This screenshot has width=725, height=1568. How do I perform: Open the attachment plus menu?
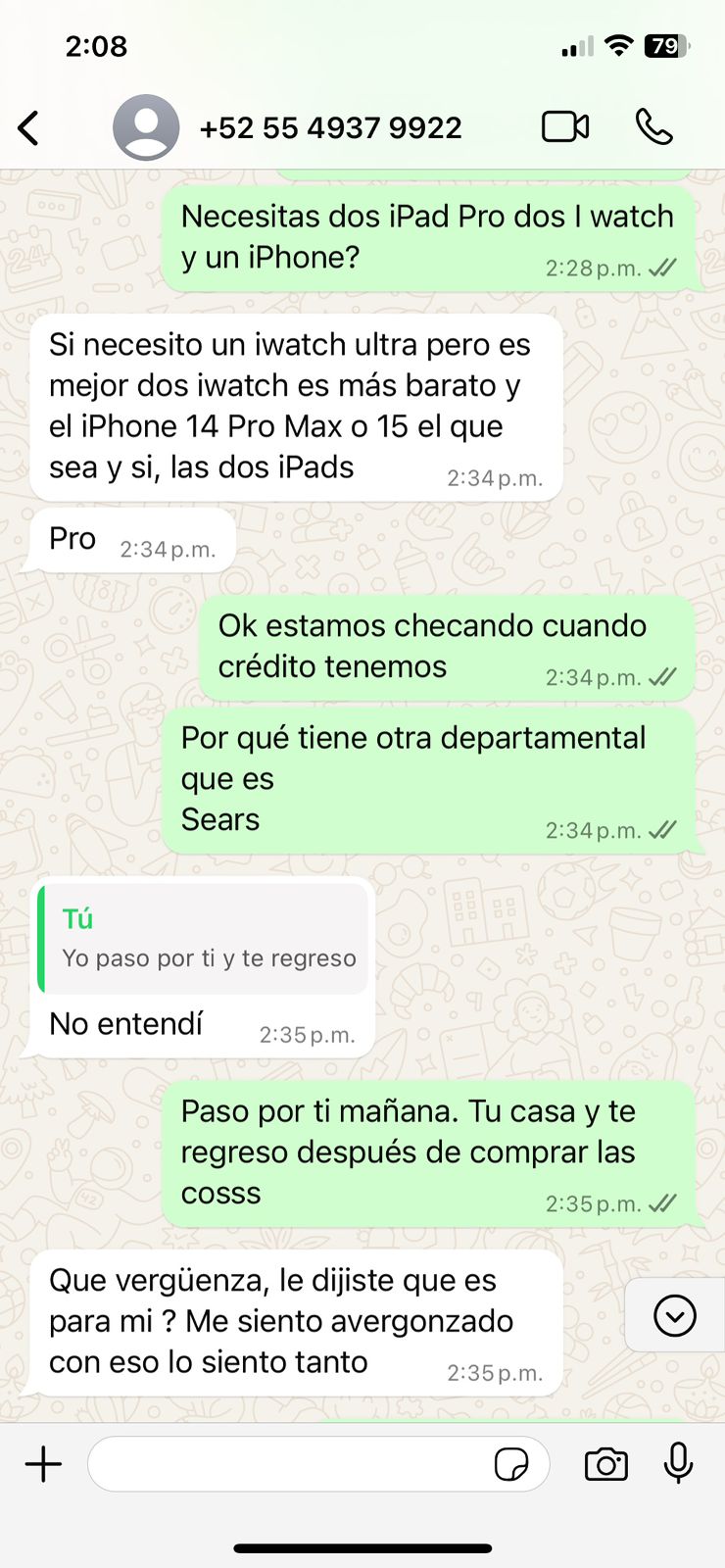(x=43, y=1464)
